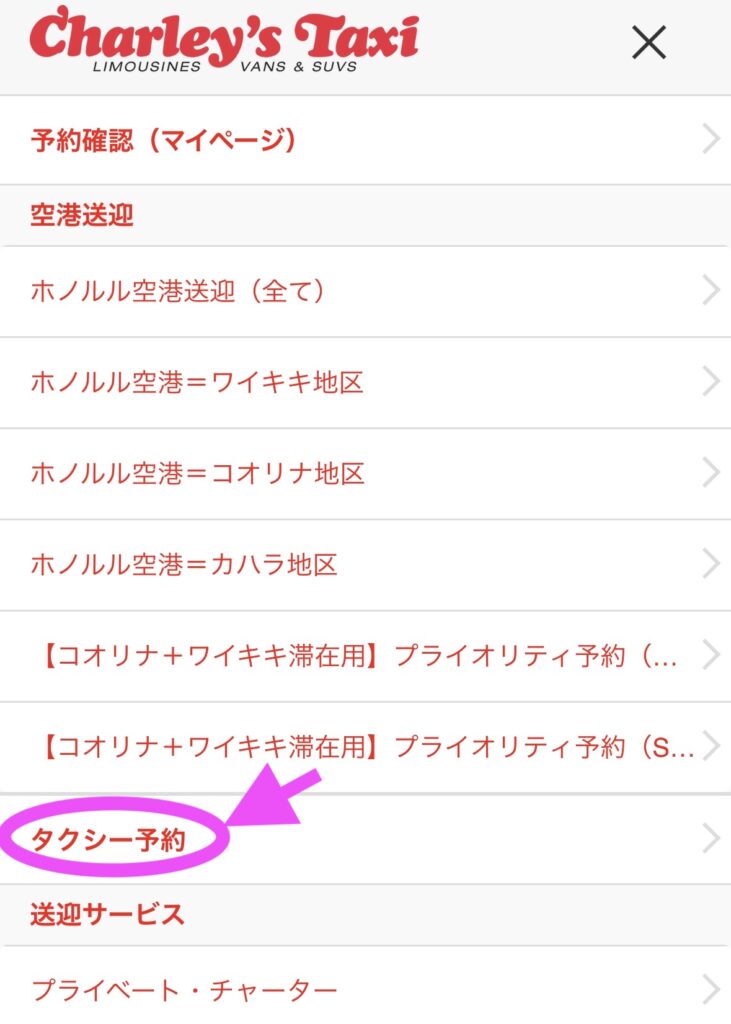Open プライベート・チャーター

coord(184,990)
